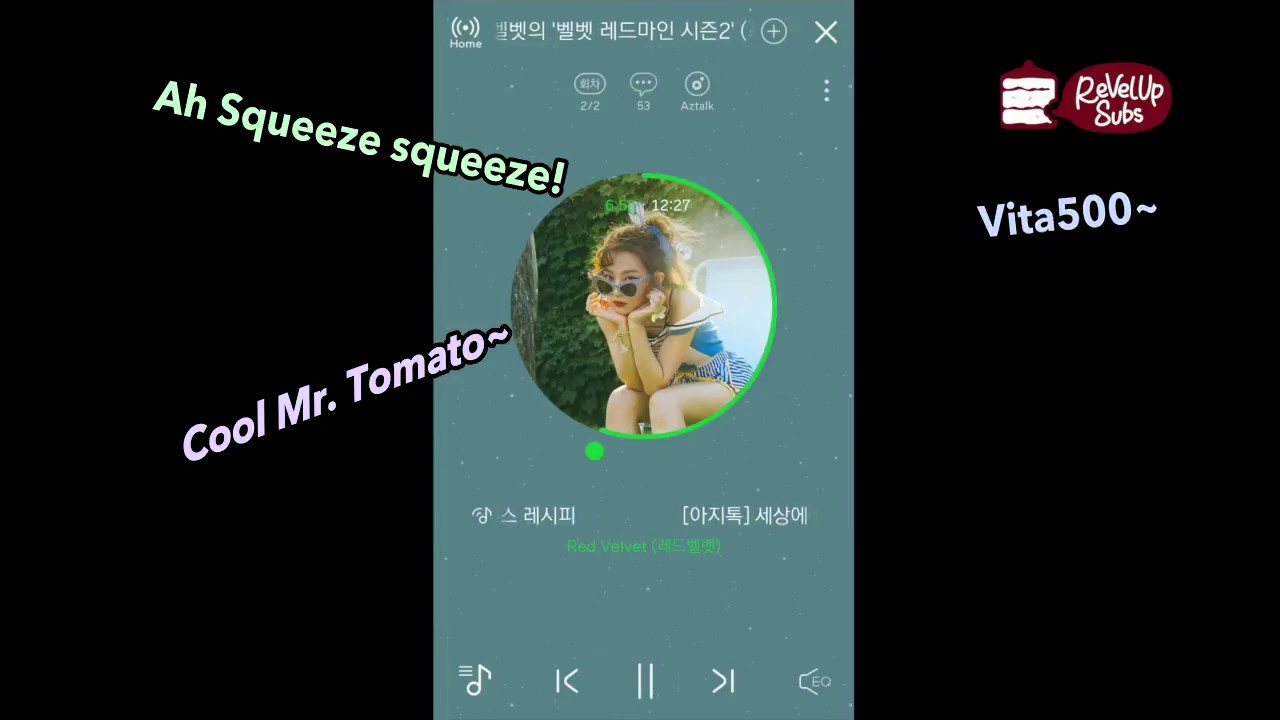Viewport: 1280px width, 720px height.
Task: Open the Red Velvet artist link
Action: click(x=643, y=546)
